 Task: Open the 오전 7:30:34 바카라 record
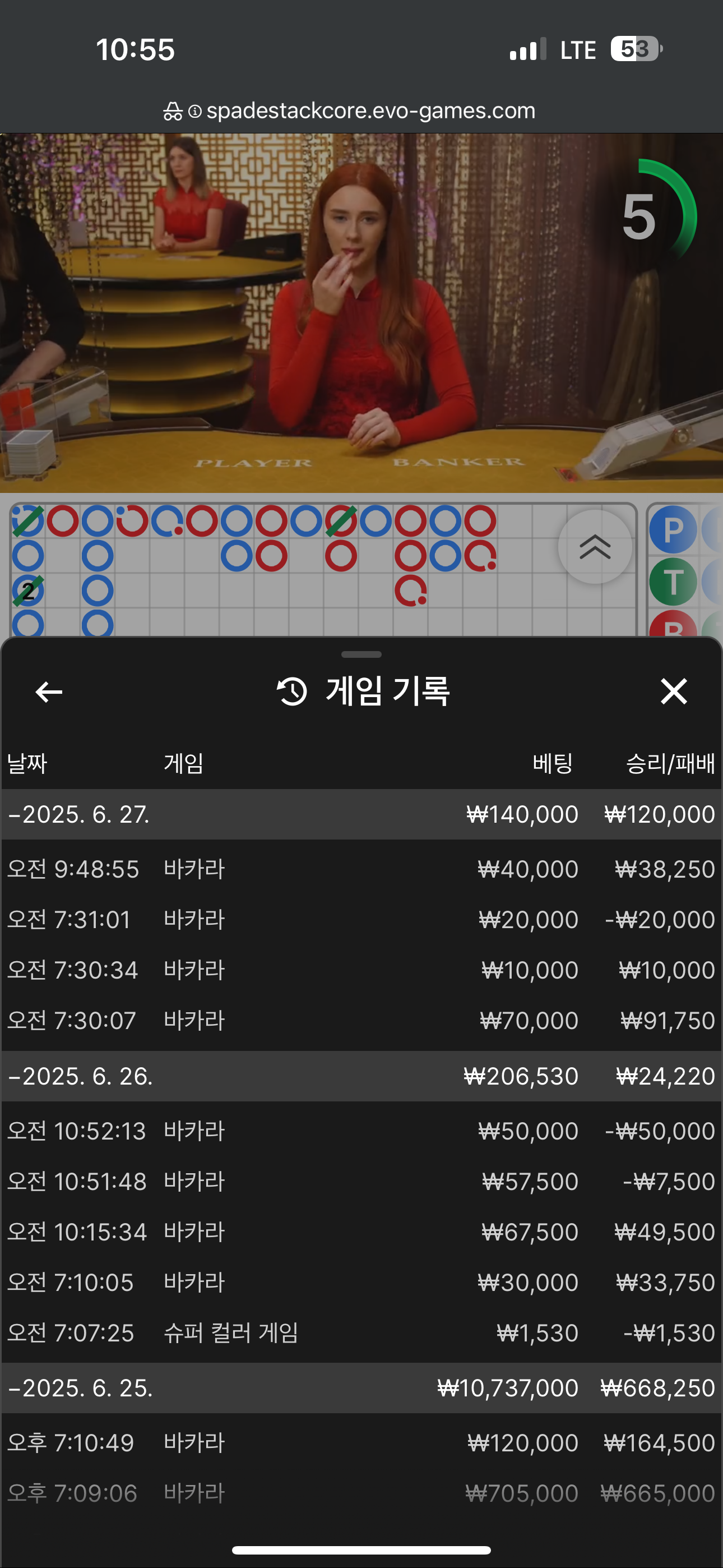click(361, 970)
